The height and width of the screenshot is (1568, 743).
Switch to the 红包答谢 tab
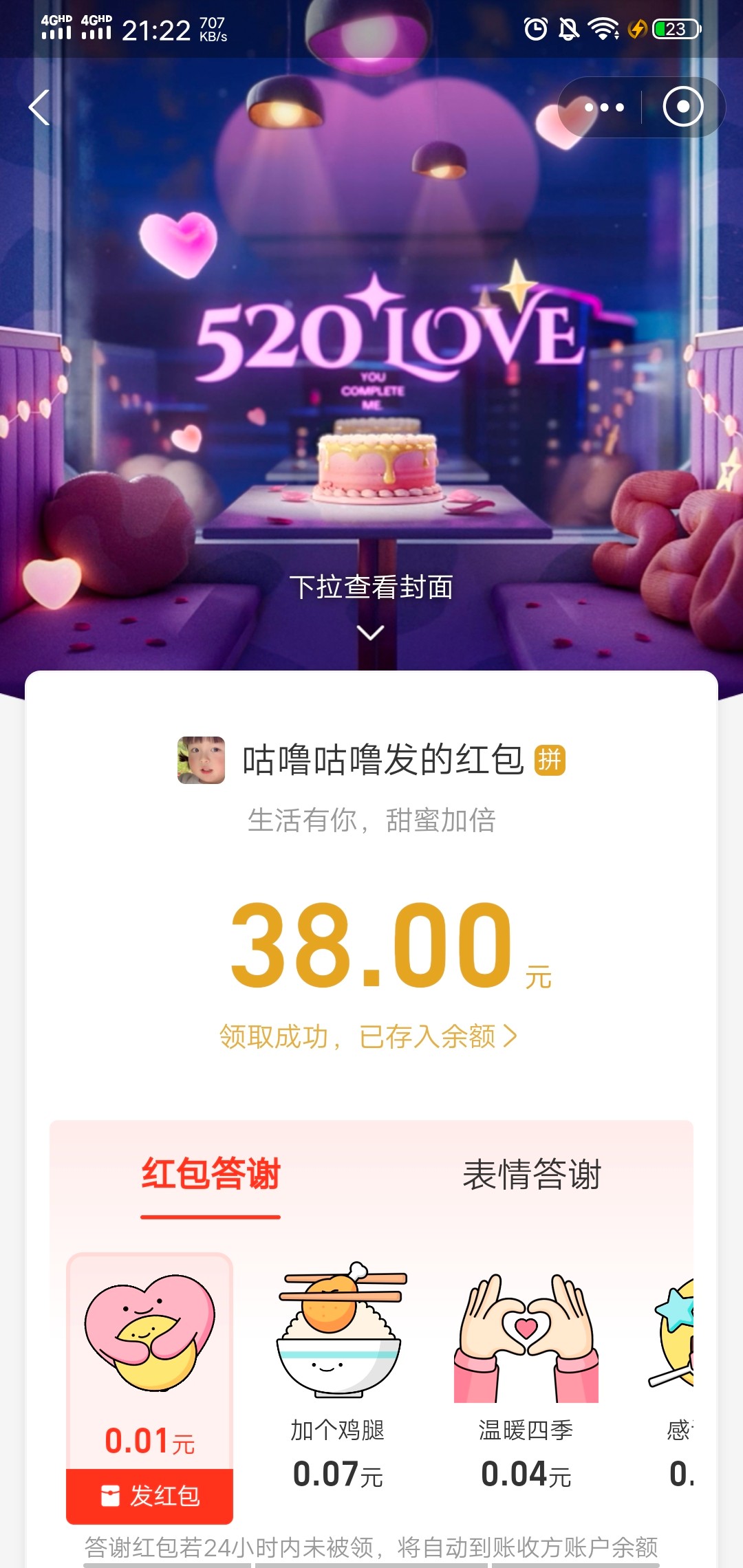[211, 1174]
